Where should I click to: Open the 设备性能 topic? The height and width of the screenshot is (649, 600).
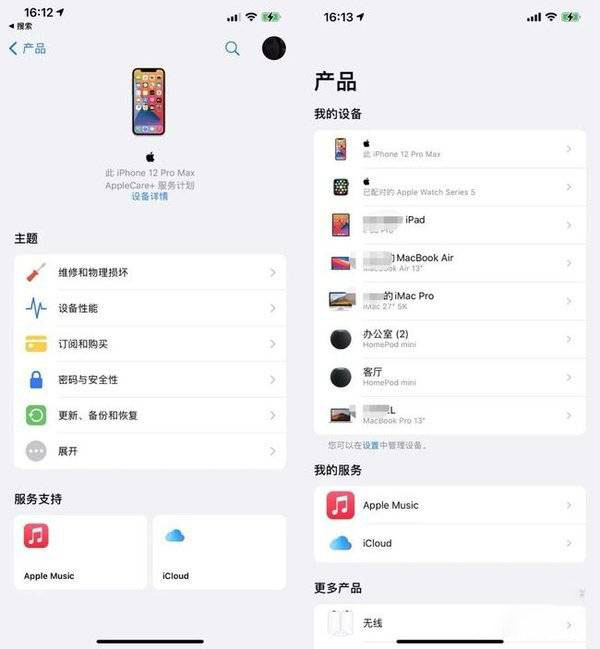(x=150, y=308)
